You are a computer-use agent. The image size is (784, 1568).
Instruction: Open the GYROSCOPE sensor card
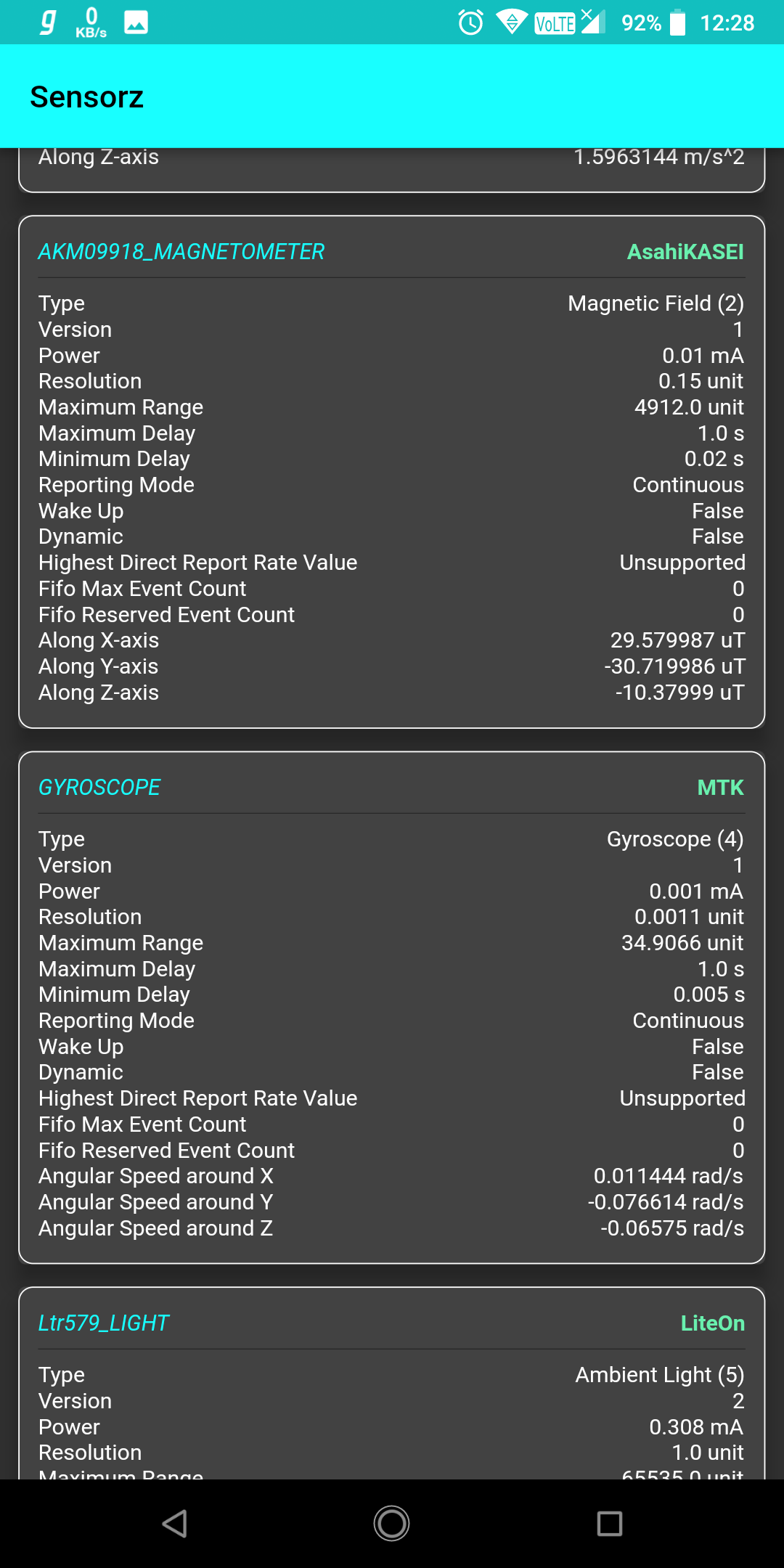point(392,1008)
